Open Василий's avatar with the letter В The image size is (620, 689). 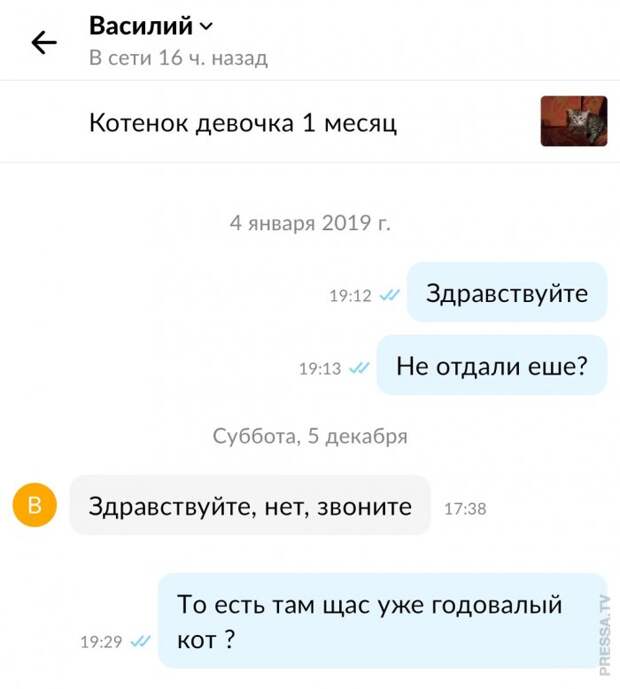click(x=35, y=506)
